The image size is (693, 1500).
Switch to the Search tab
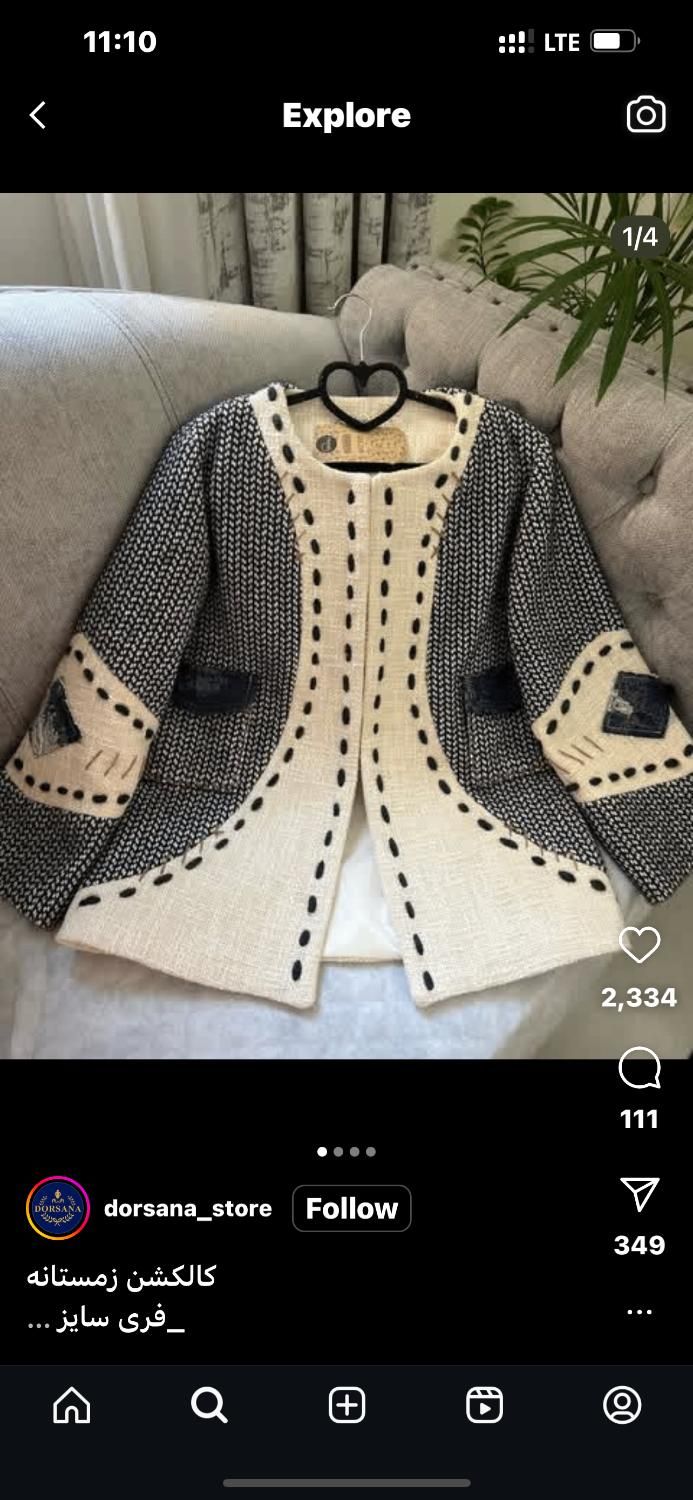(x=209, y=1405)
